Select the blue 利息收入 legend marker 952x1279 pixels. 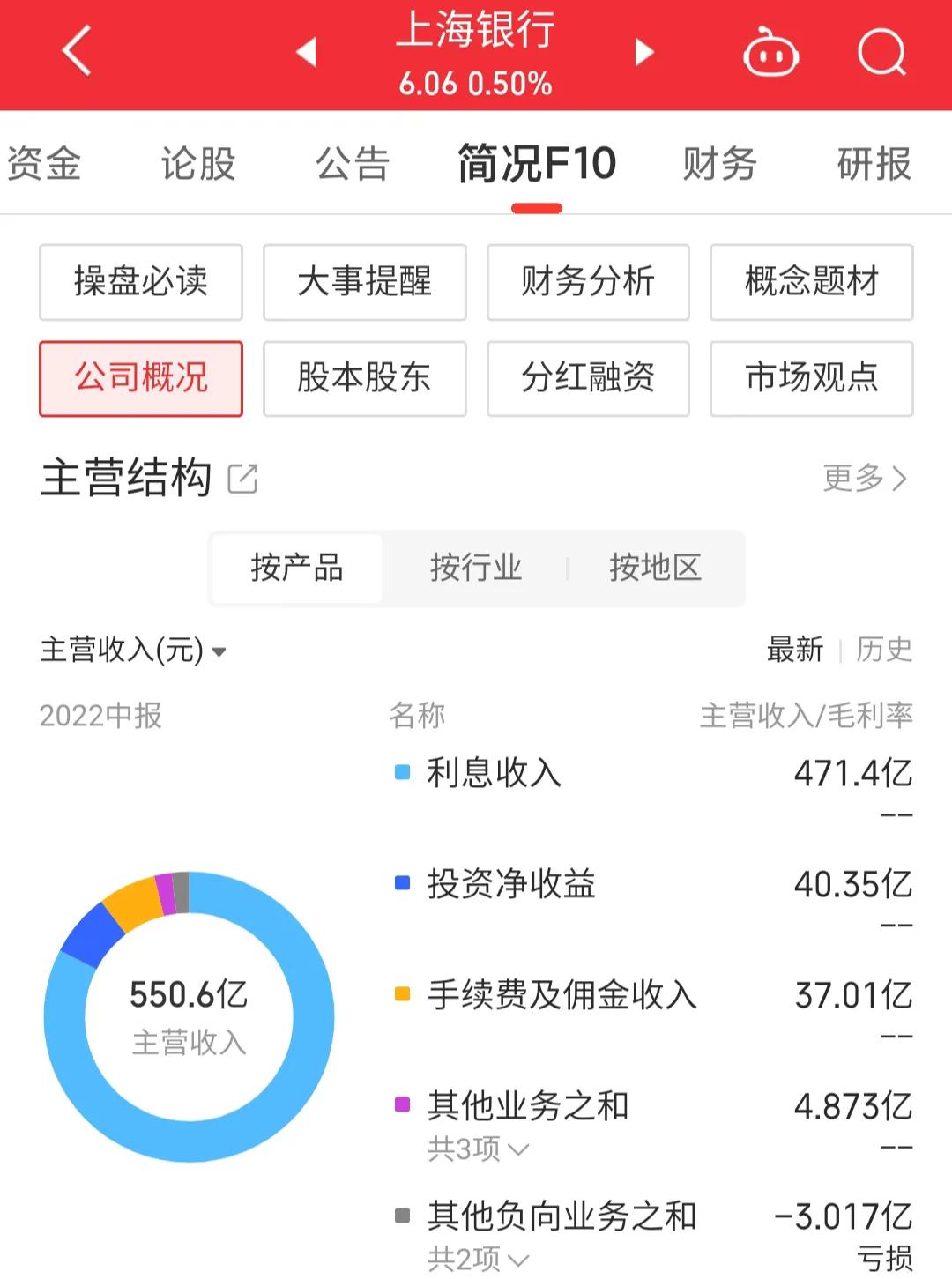(x=402, y=772)
